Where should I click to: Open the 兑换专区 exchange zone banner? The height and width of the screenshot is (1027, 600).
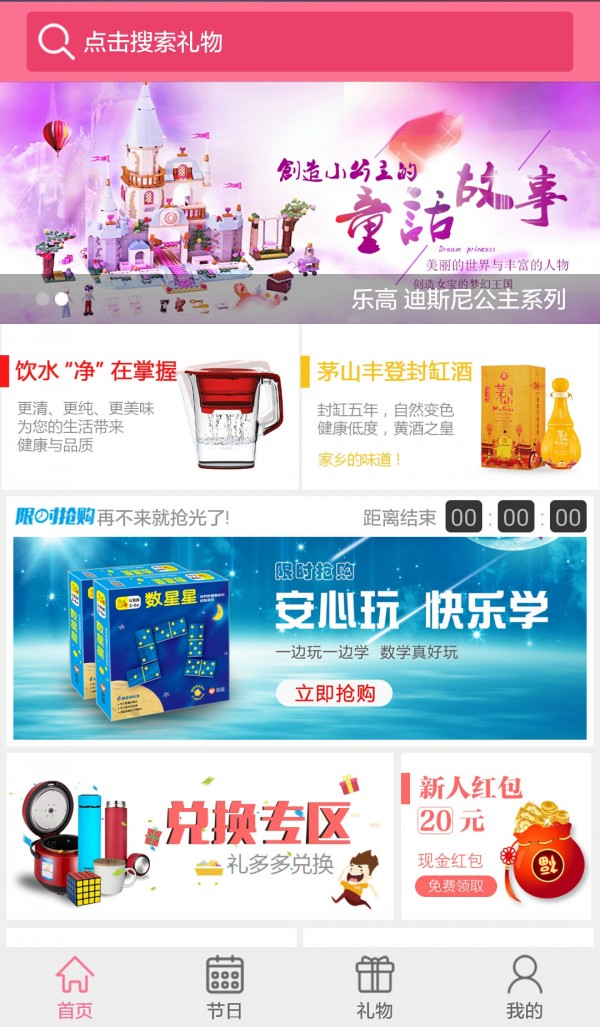click(x=200, y=836)
